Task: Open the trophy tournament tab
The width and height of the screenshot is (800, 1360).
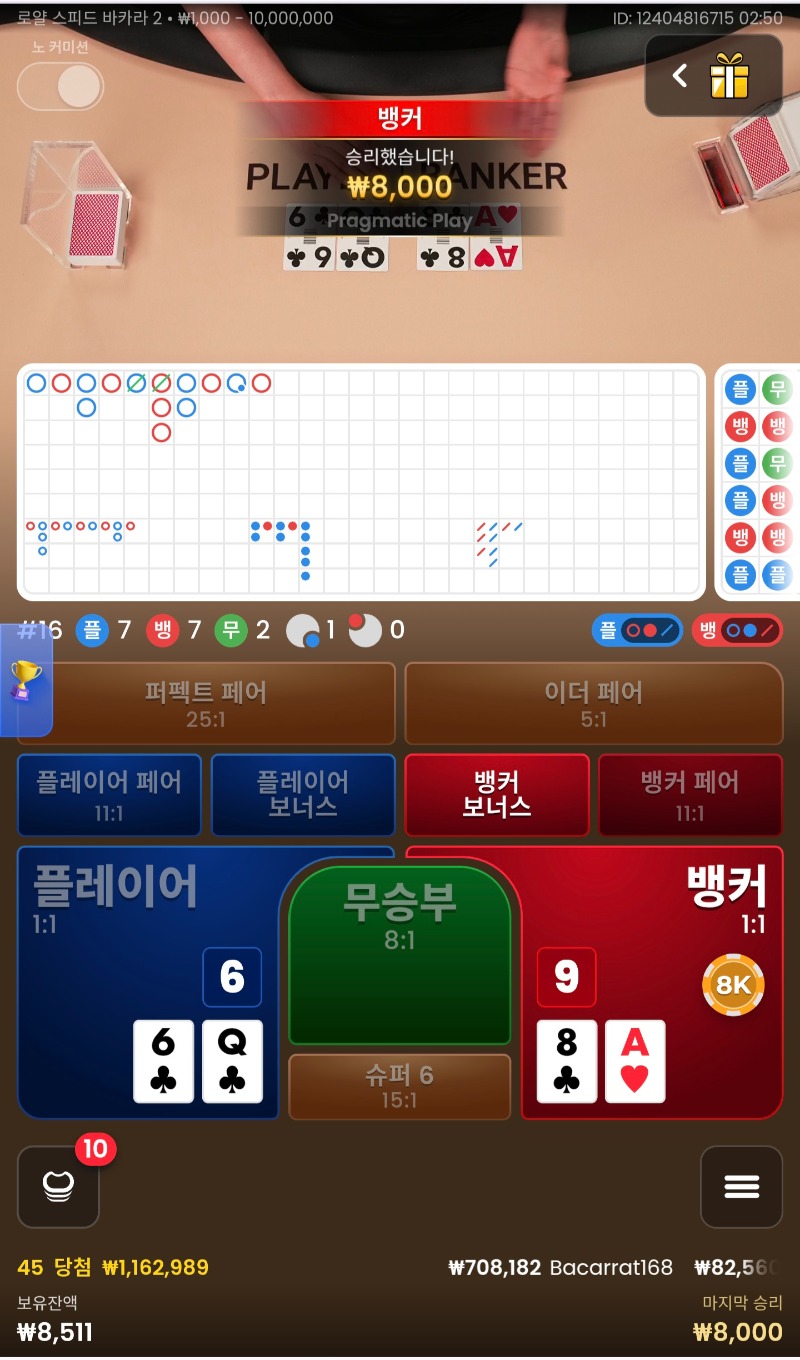Action: [x=26, y=680]
